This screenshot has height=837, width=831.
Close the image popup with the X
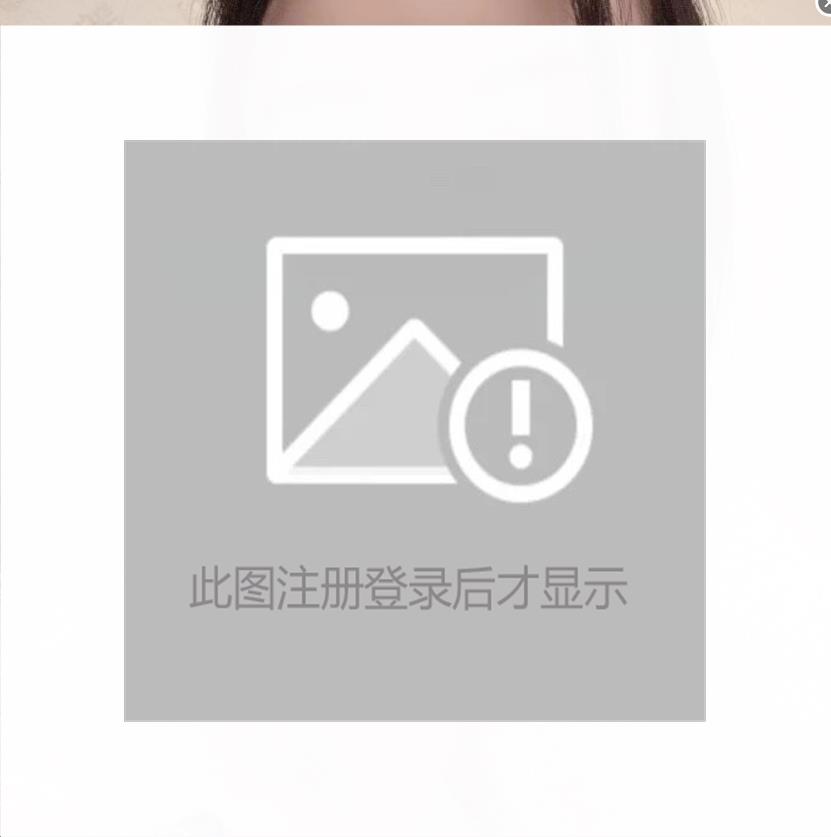[825, 5]
